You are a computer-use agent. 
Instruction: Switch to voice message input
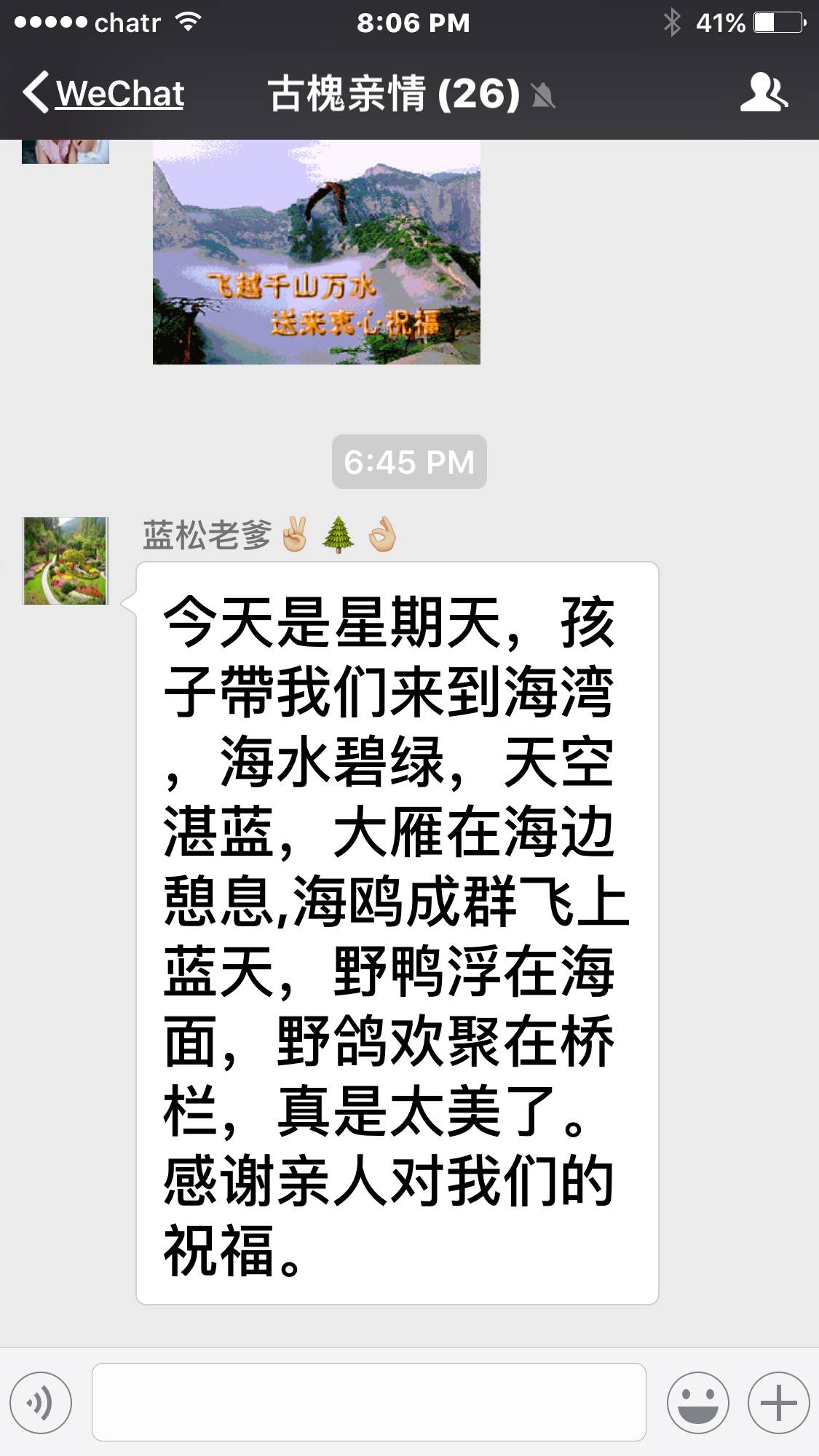(x=41, y=1402)
